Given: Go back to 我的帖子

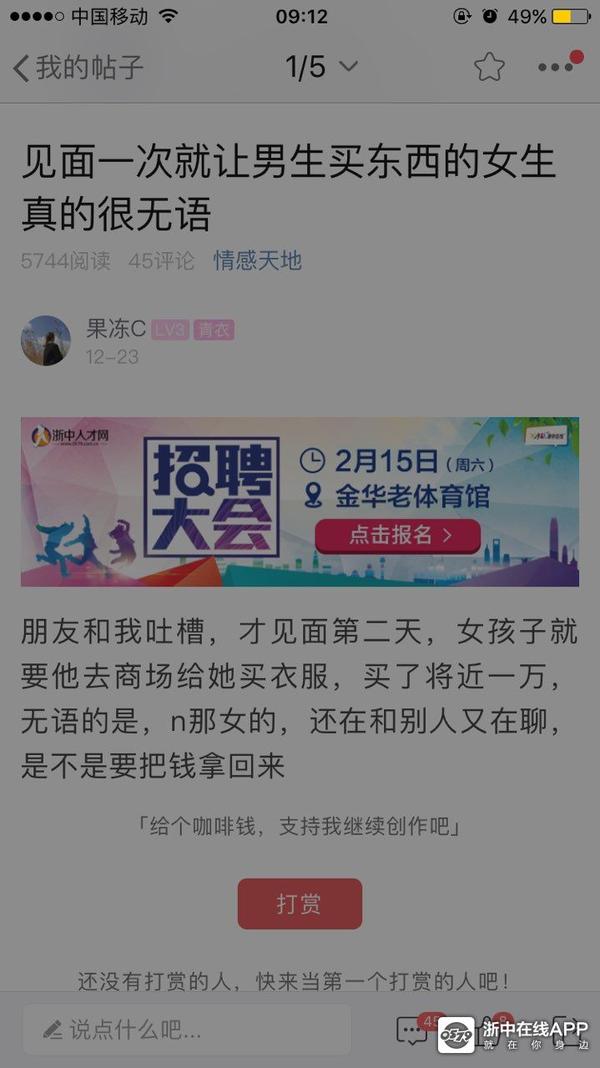Looking at the screenshot, I should click(x=78, y=68).
